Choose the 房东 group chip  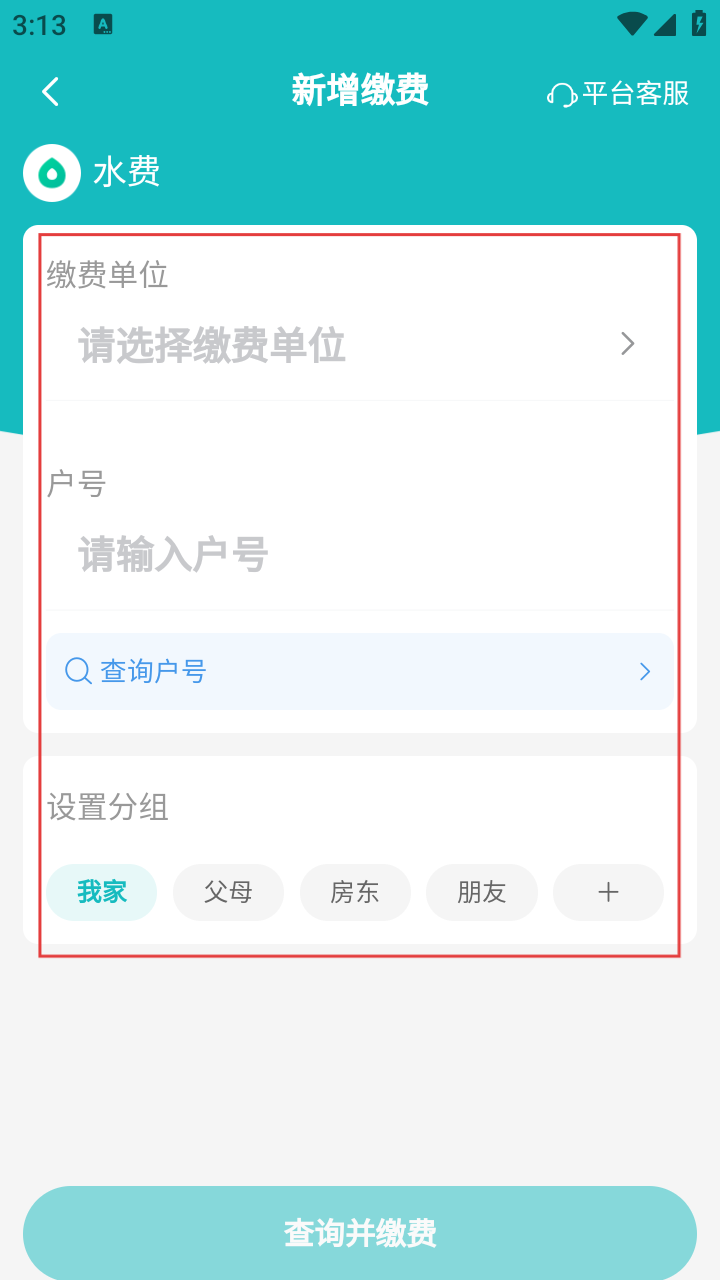355,892
